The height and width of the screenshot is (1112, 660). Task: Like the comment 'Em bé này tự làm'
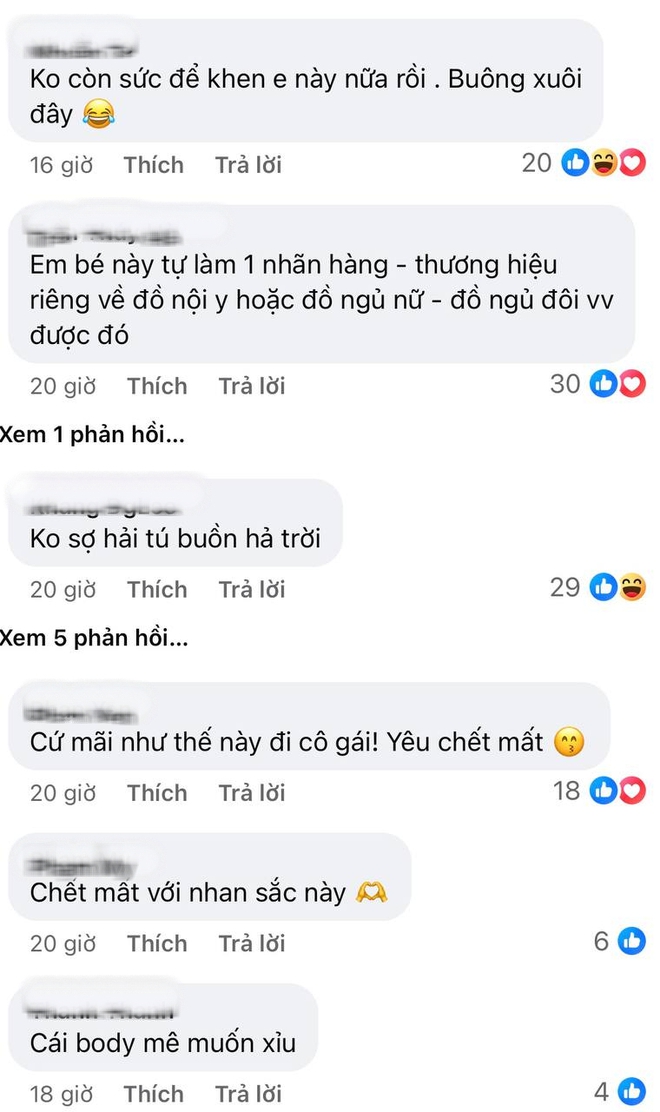point(157,386)
